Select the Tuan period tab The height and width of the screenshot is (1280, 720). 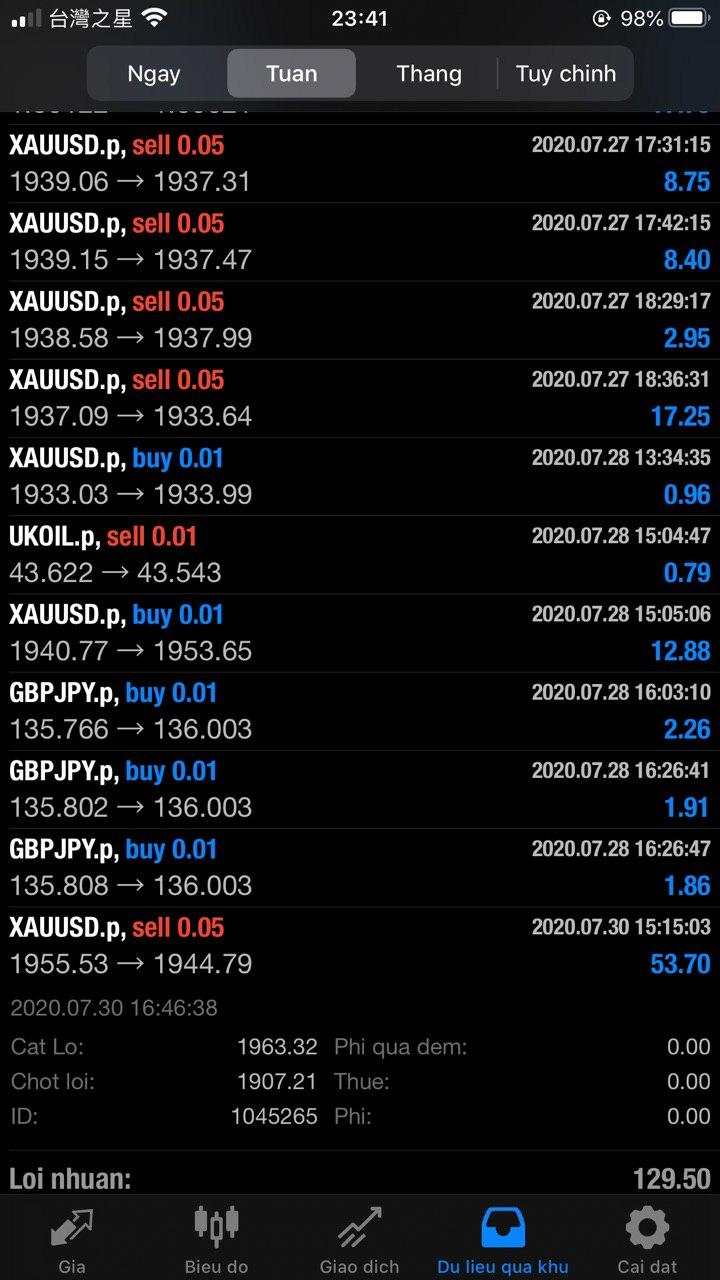point(291,73)
